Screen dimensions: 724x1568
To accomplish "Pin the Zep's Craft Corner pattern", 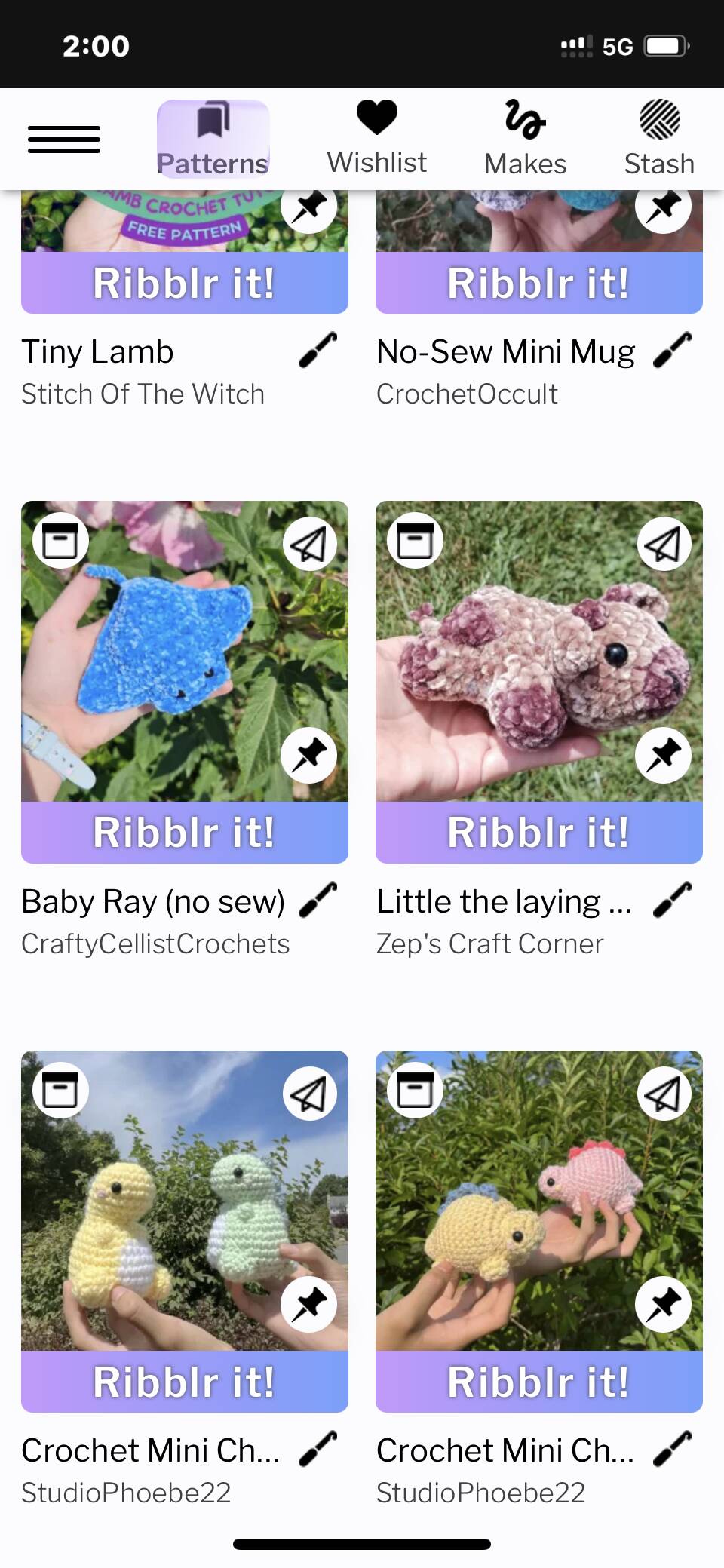I will coord(664,755).
